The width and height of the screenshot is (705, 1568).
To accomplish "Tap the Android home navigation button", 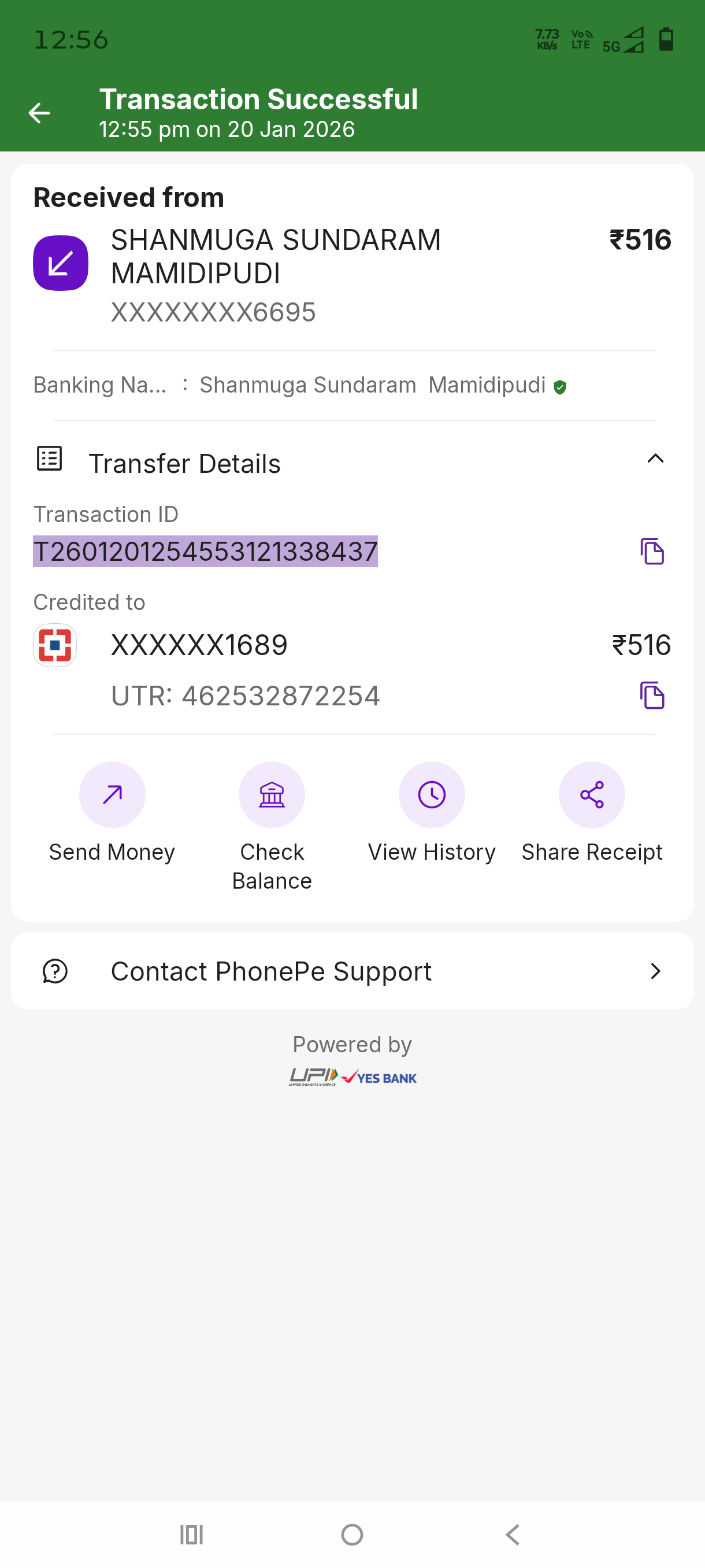I will click(352, 1533).
